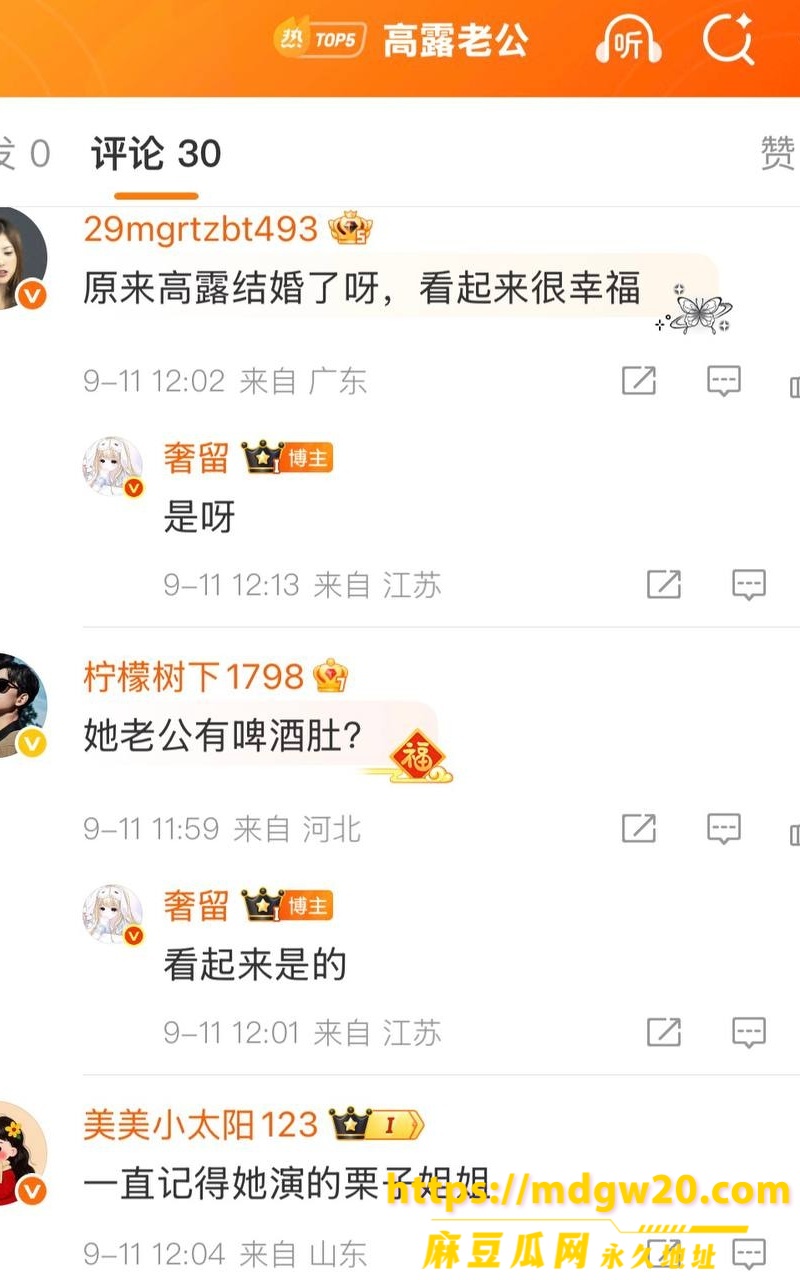Open the search magnifier icon
The width and height of the screenshot is (800, 1280).
(728, 42)
